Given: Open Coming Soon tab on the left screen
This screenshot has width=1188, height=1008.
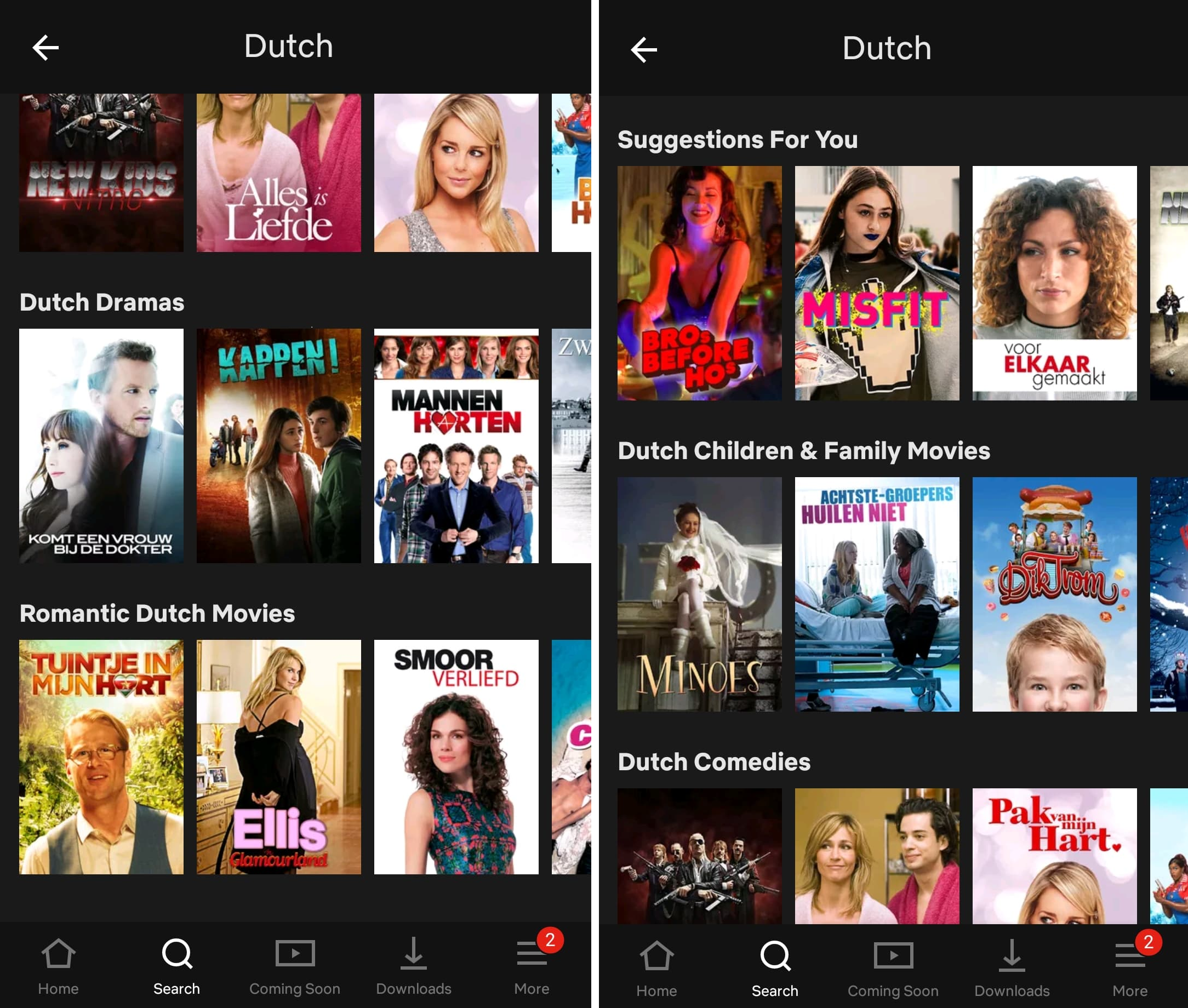Looking at the screenshot, I should (x=294, y=966).
